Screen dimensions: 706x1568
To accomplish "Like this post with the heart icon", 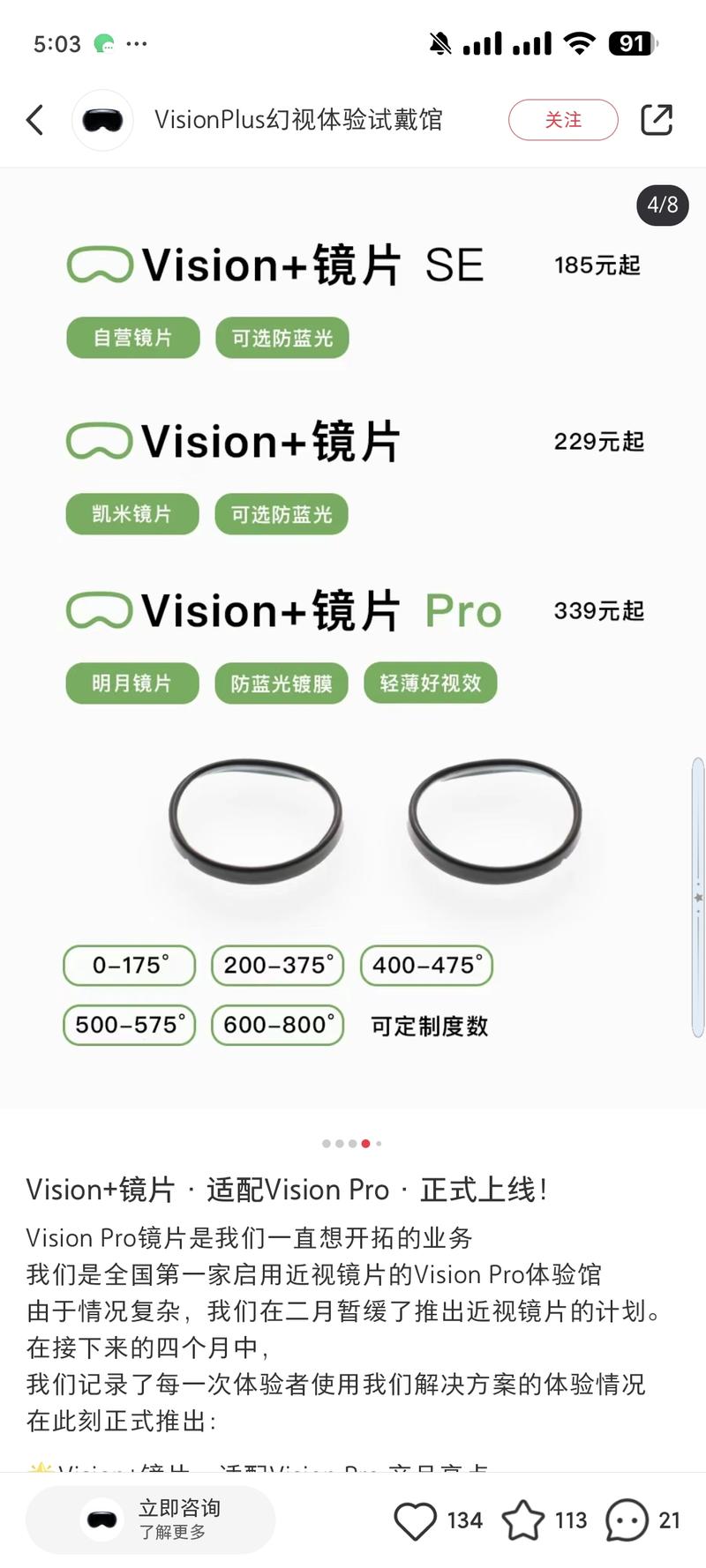I will pyautogui.click(x=415, y=1520).
